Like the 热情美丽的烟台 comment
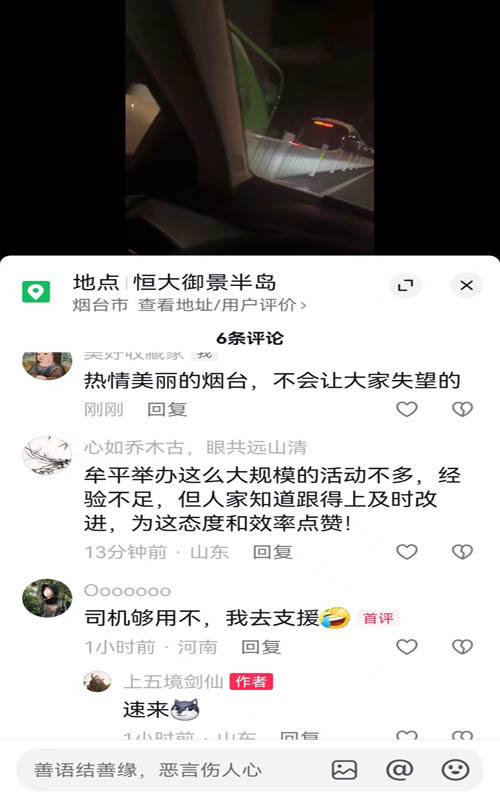The height and width of the screenshot is (800, 500). pos(407,409)
